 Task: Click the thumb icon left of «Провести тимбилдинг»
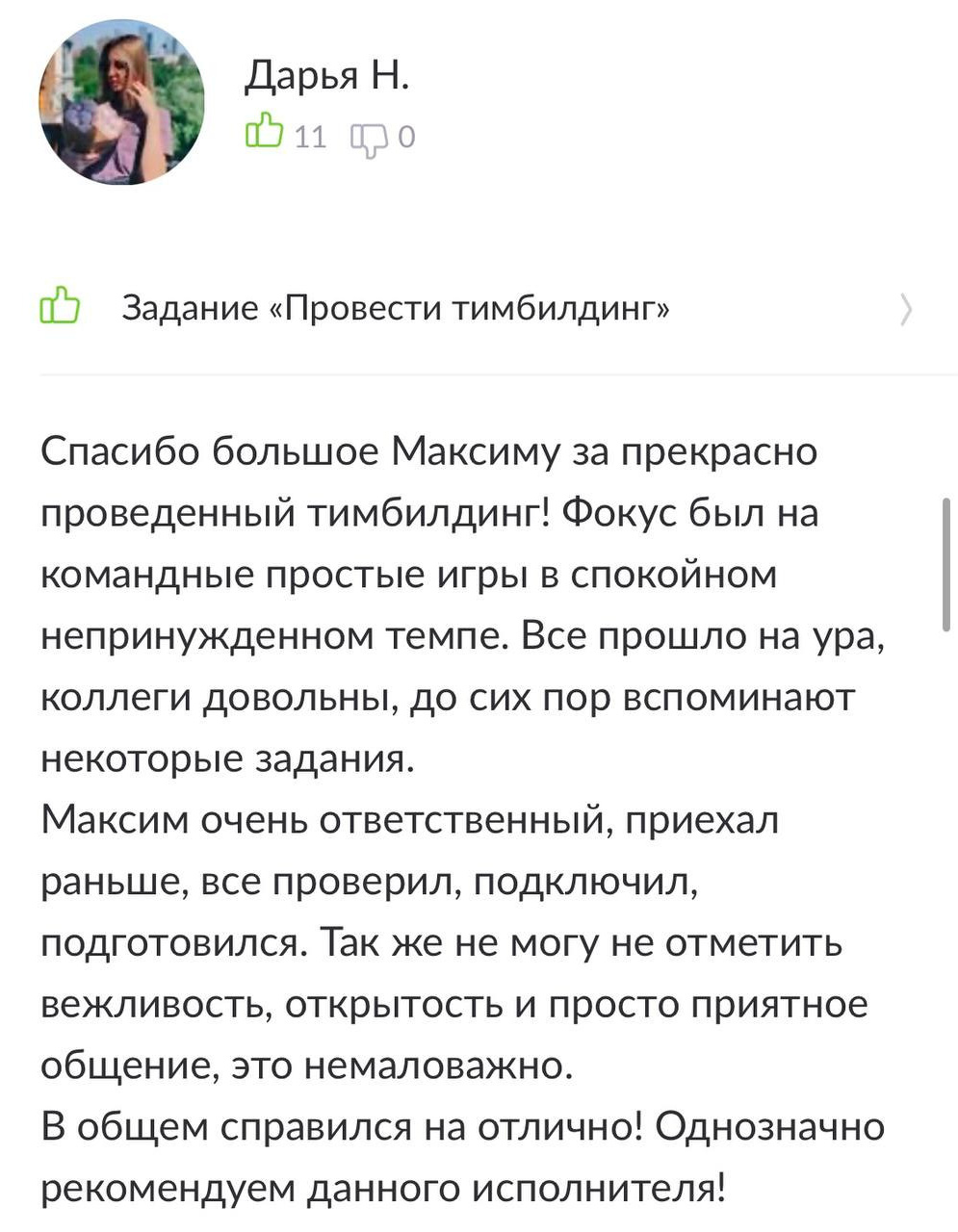point(58,306)
